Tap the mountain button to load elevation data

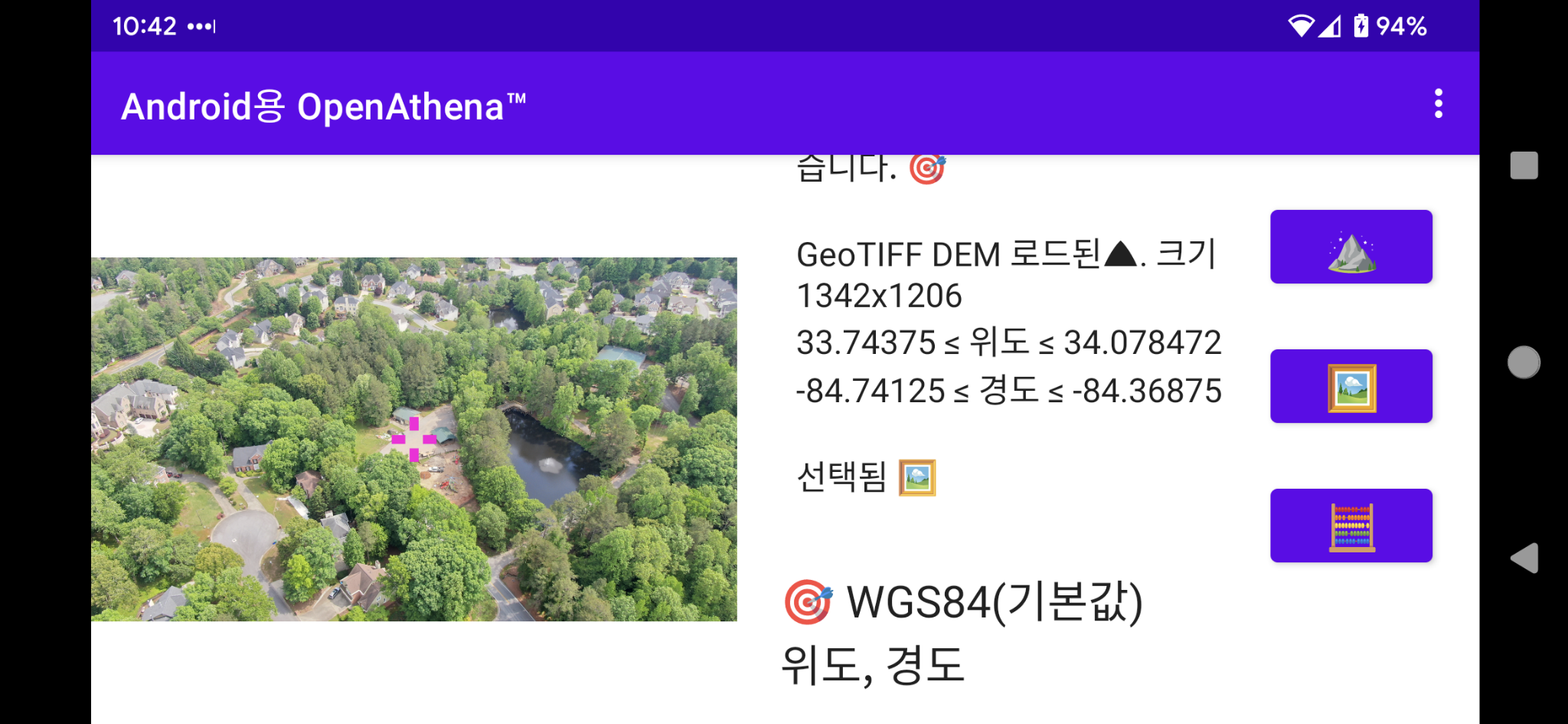[1351, 247]
